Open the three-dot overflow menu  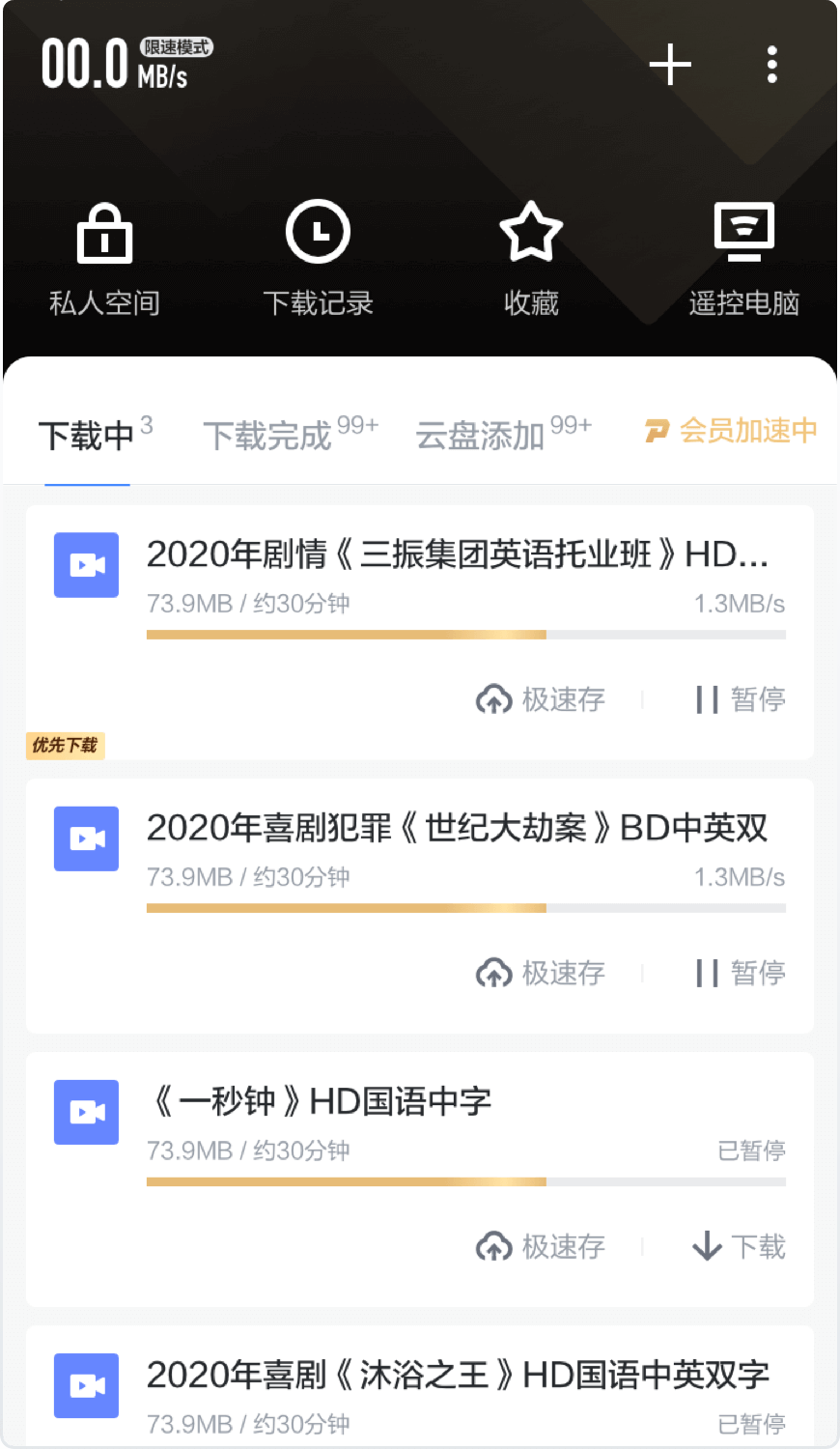pos(771,65)
